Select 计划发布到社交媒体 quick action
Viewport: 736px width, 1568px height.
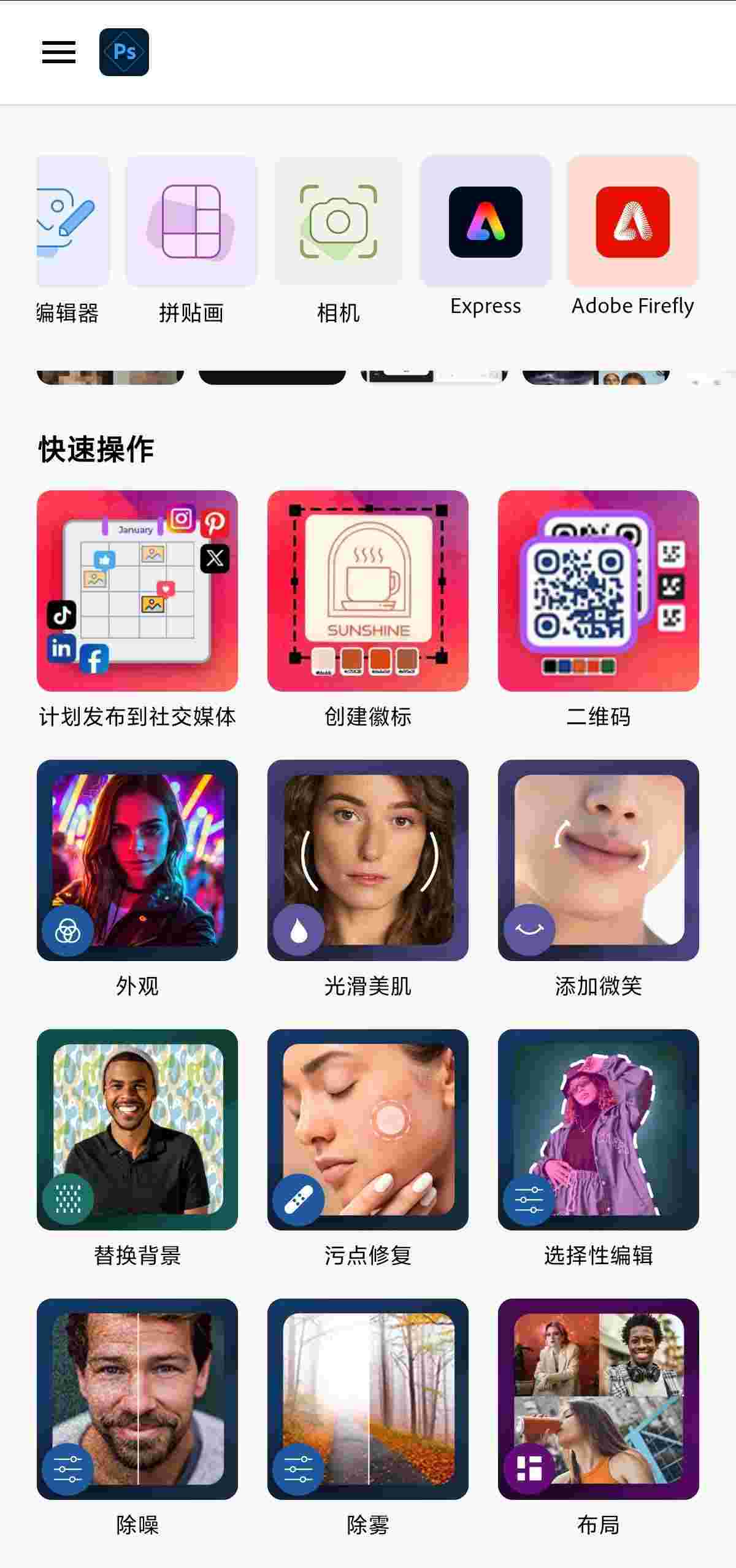(x=137, y=590)
